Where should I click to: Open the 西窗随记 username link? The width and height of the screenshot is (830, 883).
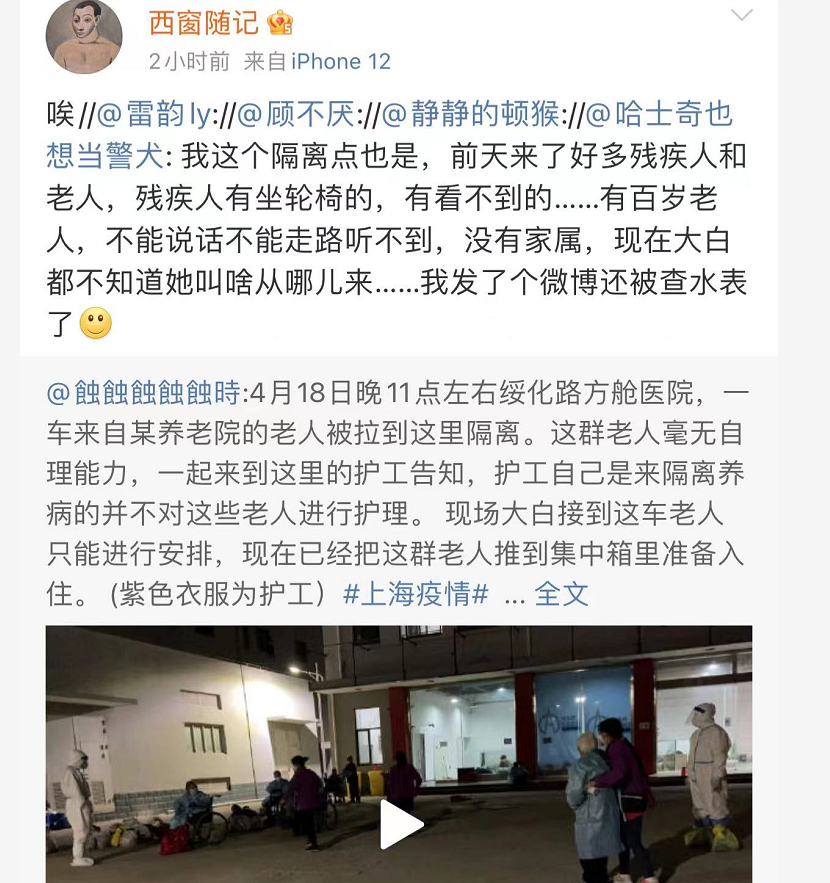coord(203,22)
